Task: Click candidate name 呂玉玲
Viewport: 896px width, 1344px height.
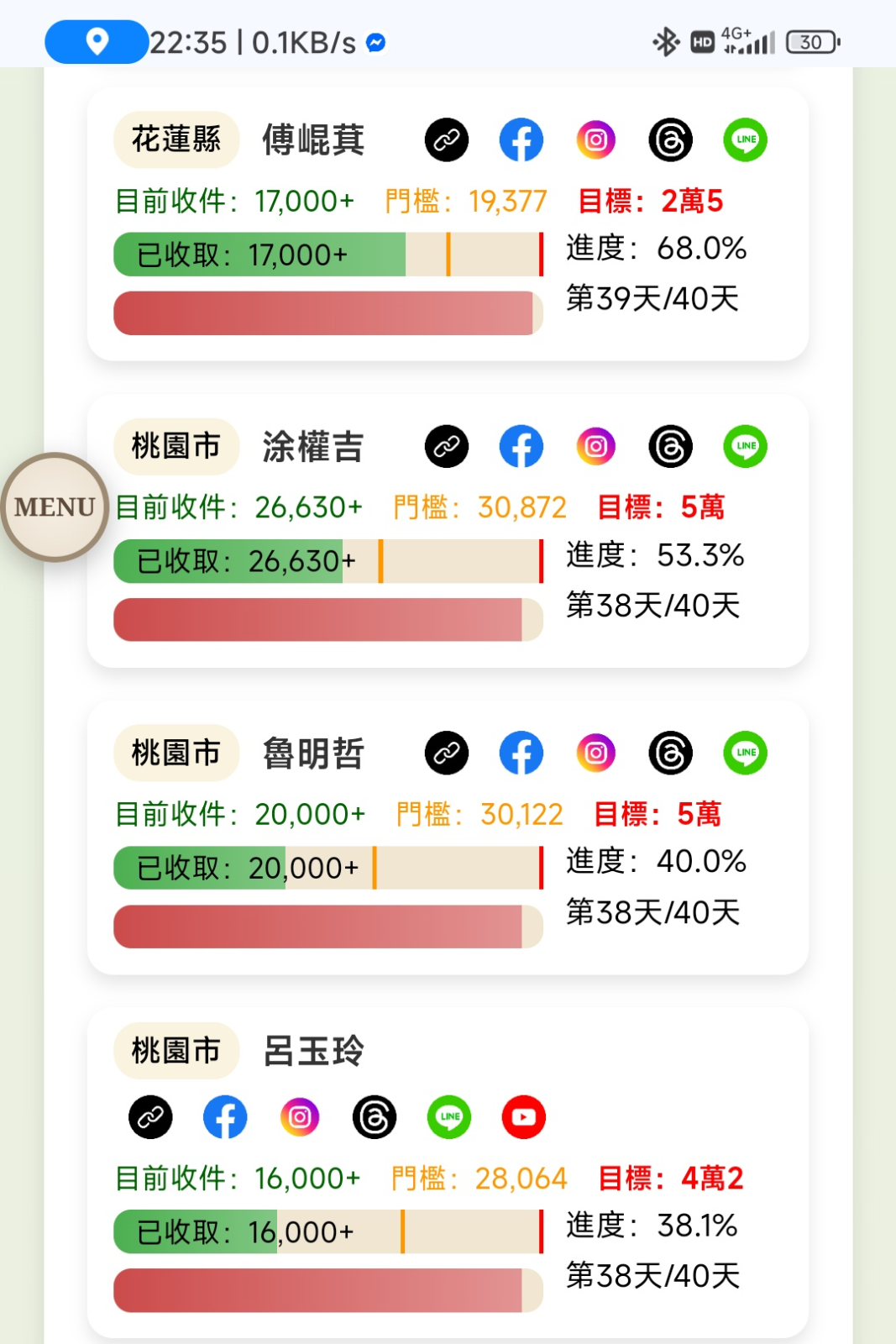Action: click(x=313, y=1050)
